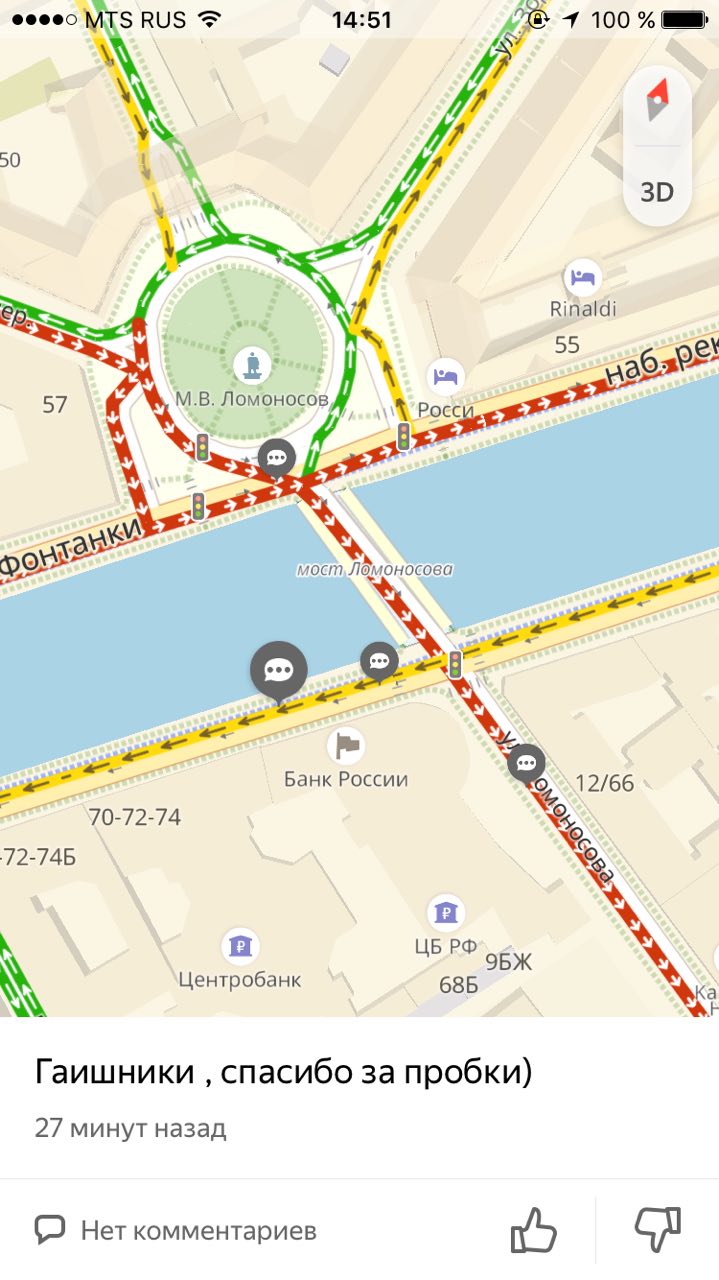Open the Росси hotel marker
The height and width of the screenshot is (1280, 719).
pos(446,377)
